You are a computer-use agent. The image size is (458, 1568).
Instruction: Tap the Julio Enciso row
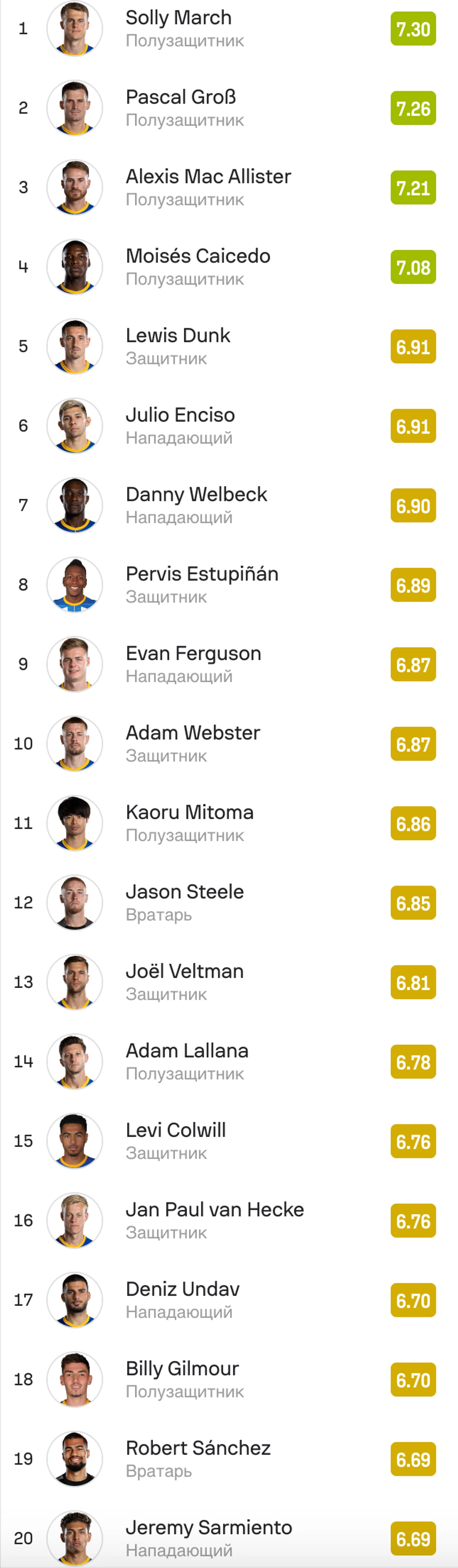pyautogui.click(x=180, y=415)
